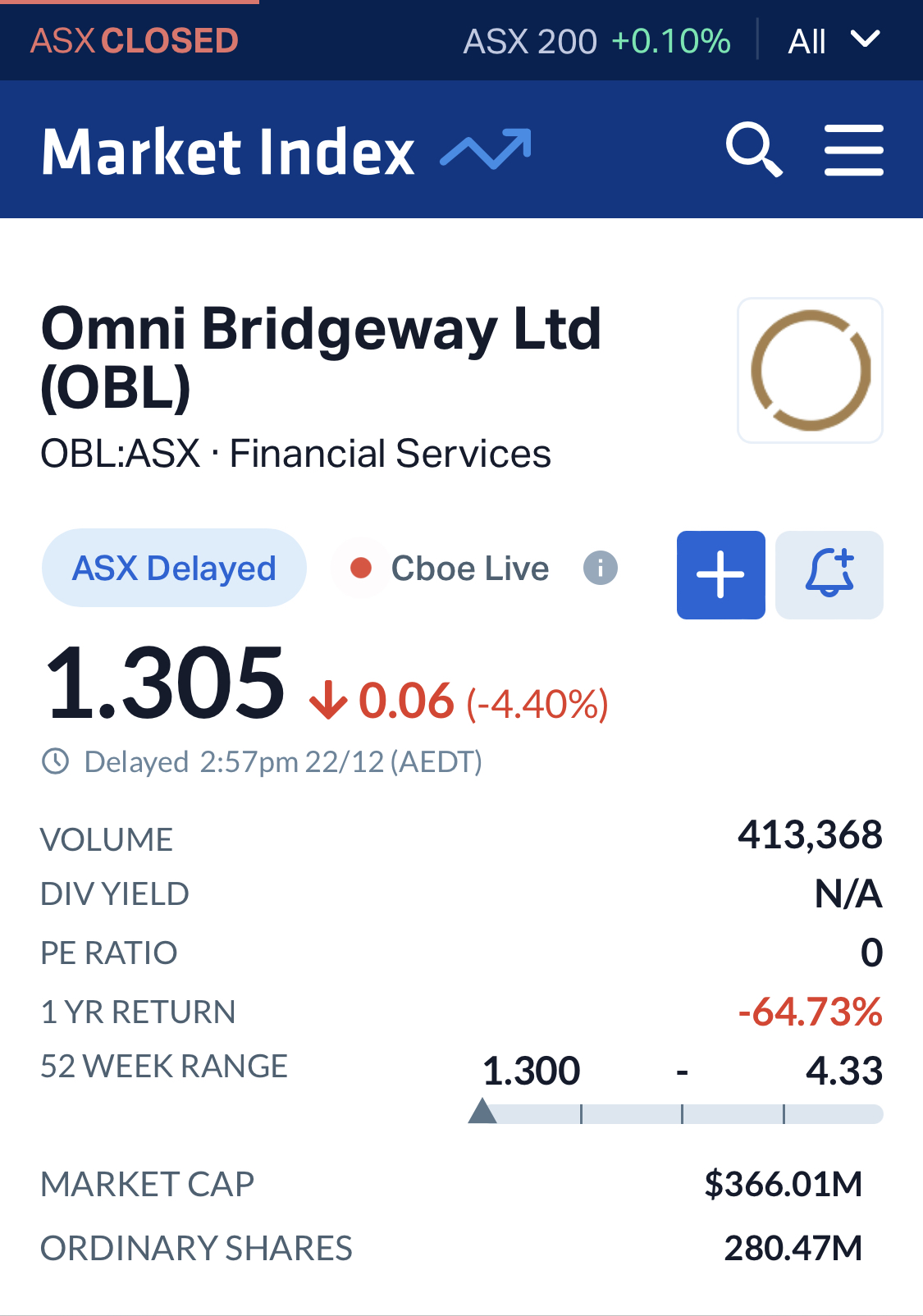This screenshot has width=923, height=1316.
Task: Switch to ASX Delayed pricing
Action: tap(174, 569)
